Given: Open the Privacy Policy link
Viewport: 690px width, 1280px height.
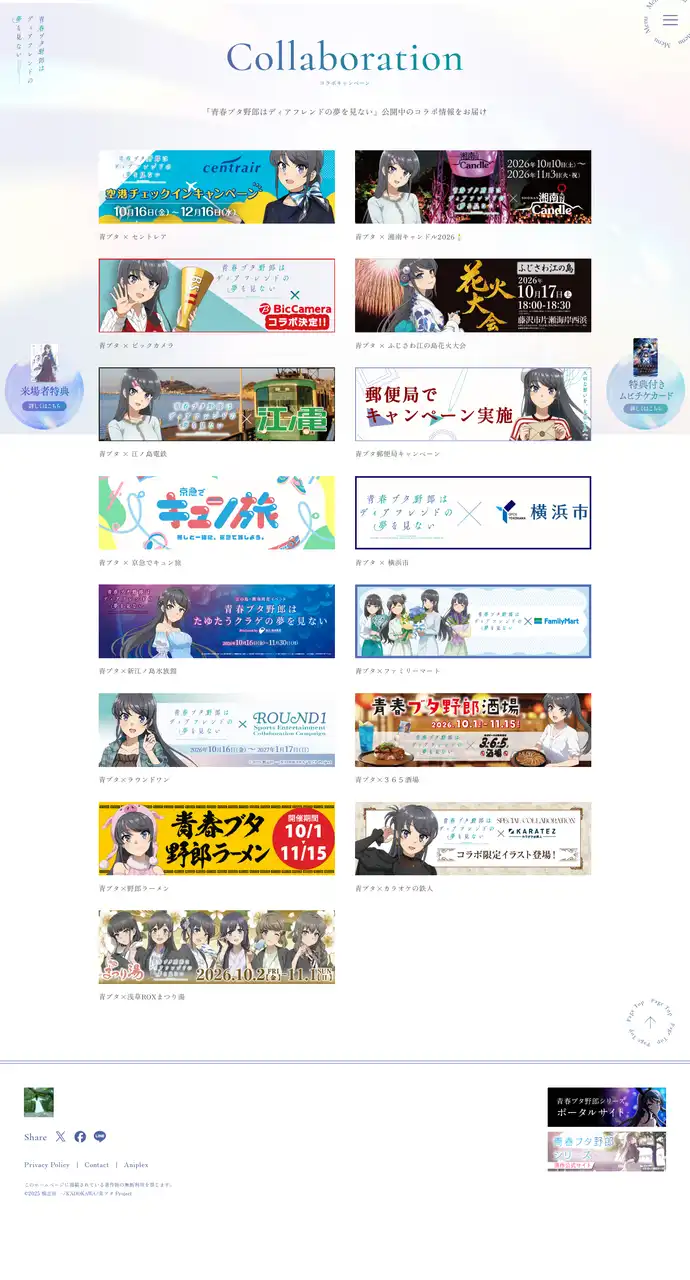Looking at the screenshot, I should (x=47, y=1165).
